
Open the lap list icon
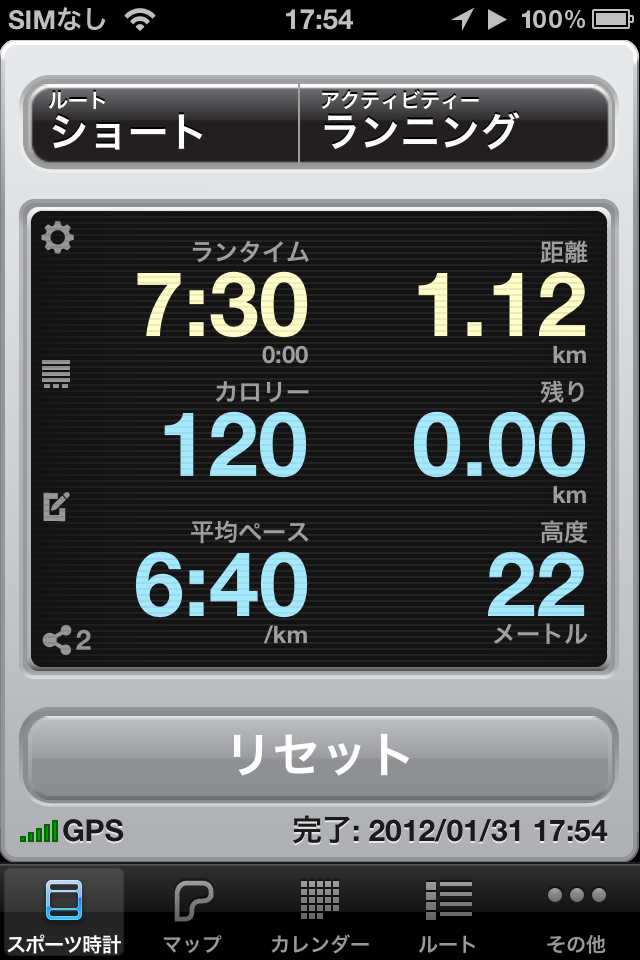pos(56,374)
